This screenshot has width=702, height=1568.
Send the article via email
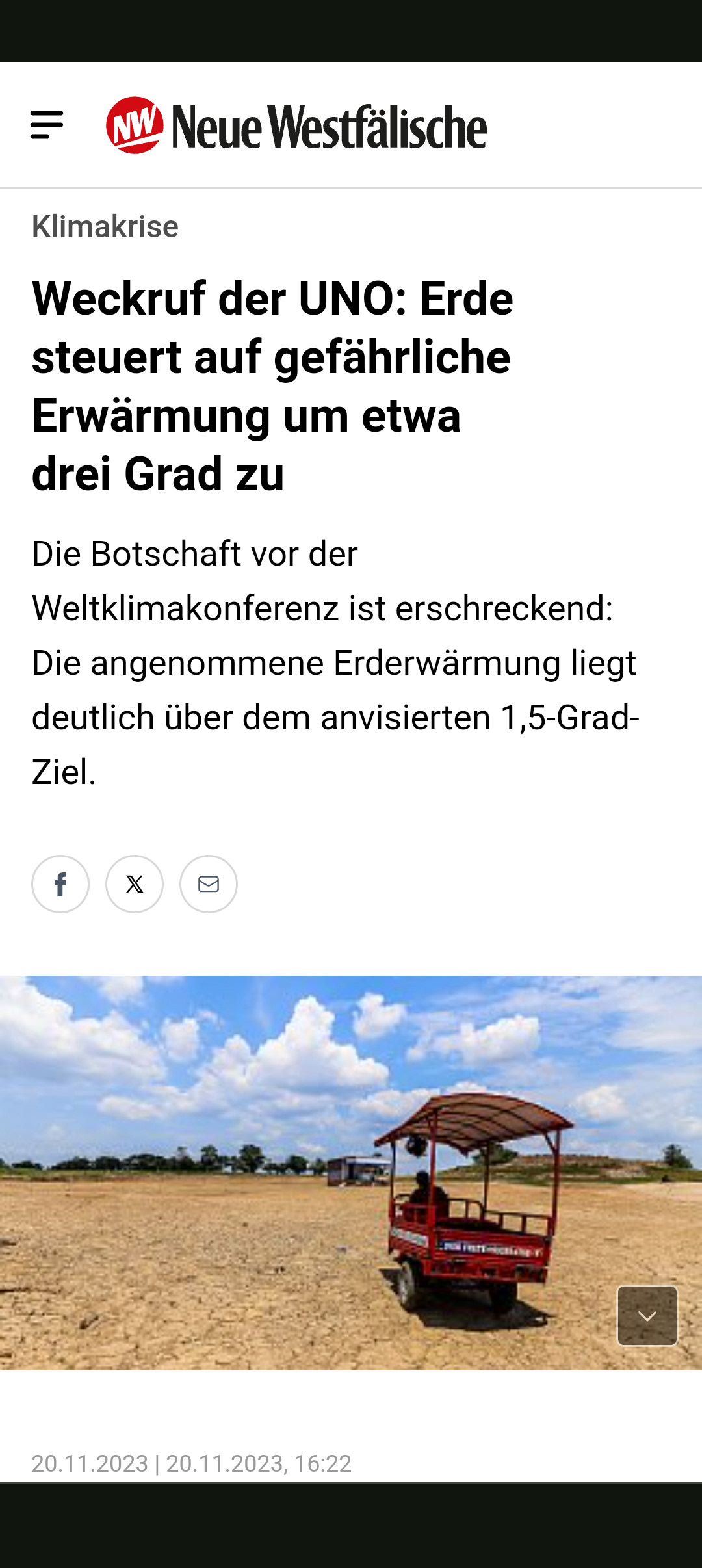(x=209, y=884)
